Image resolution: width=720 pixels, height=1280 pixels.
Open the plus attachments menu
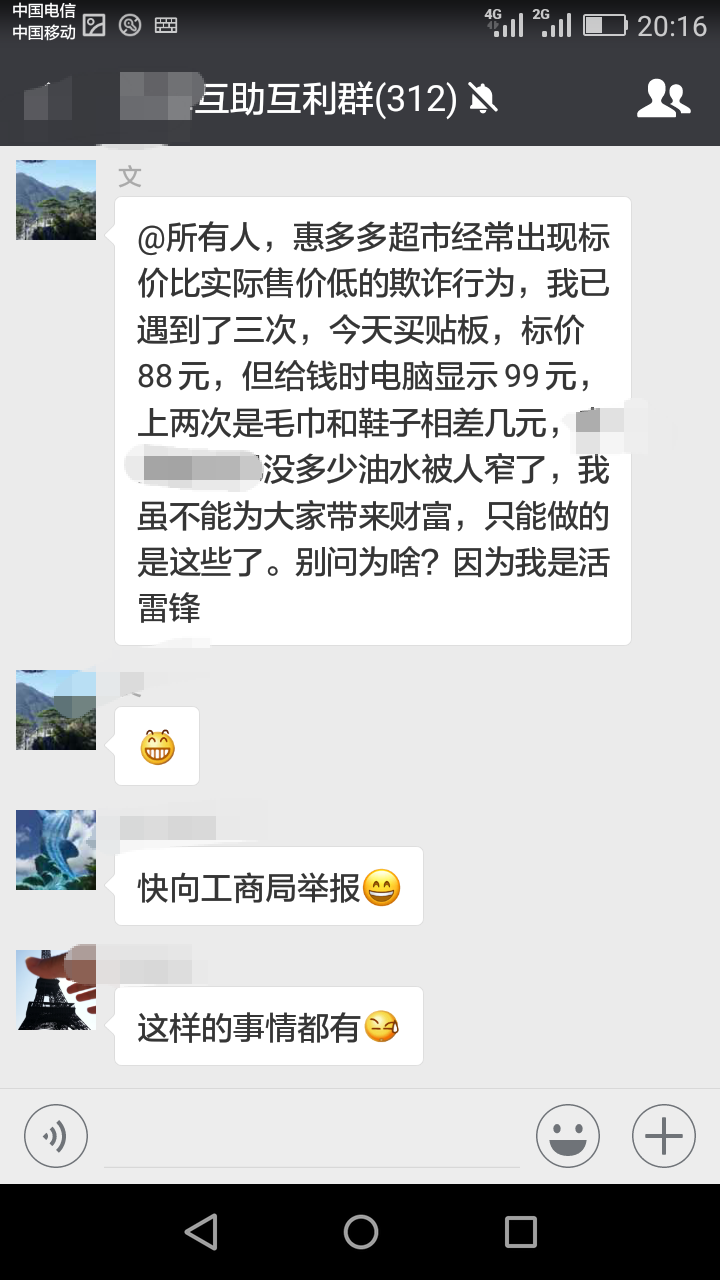click(x=663, y=1136)
